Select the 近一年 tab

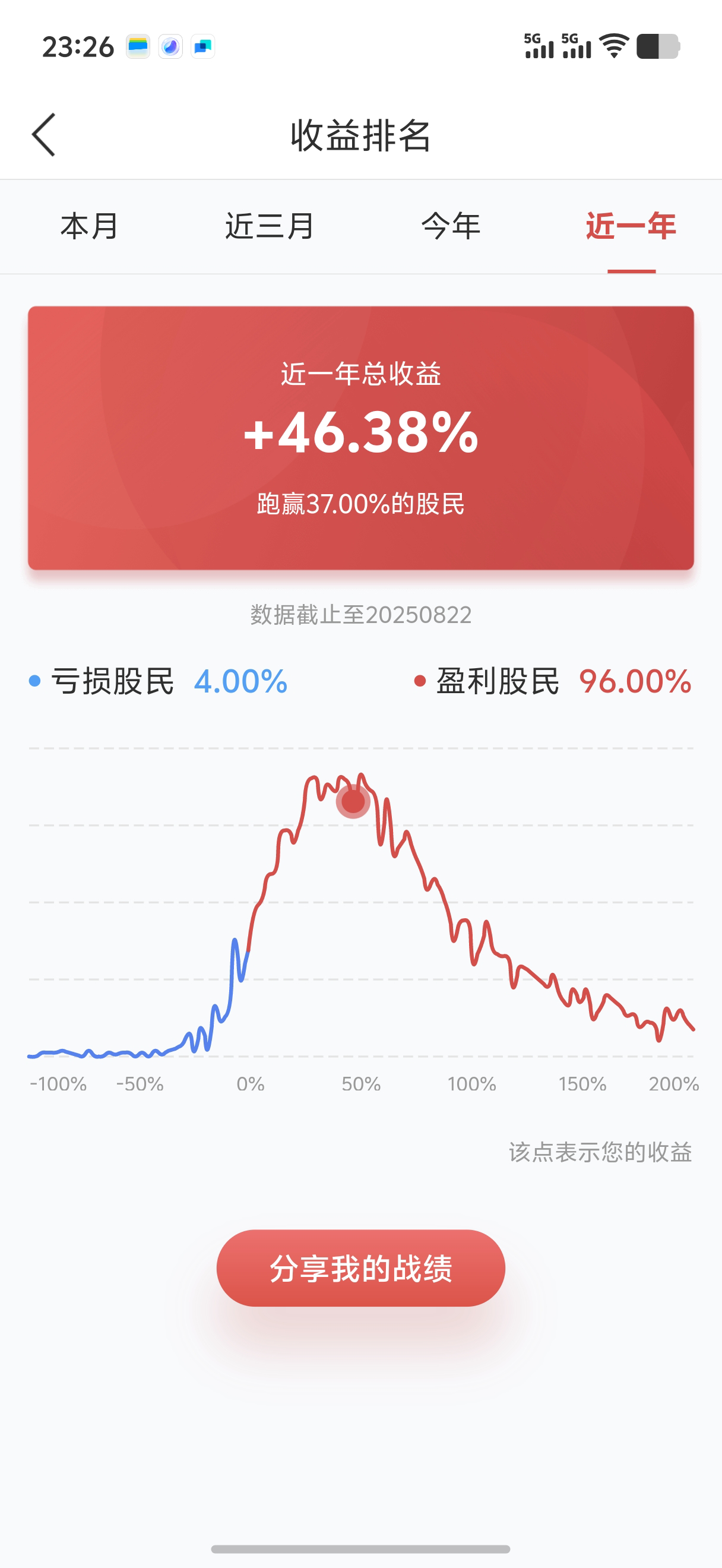pos(631,226)
